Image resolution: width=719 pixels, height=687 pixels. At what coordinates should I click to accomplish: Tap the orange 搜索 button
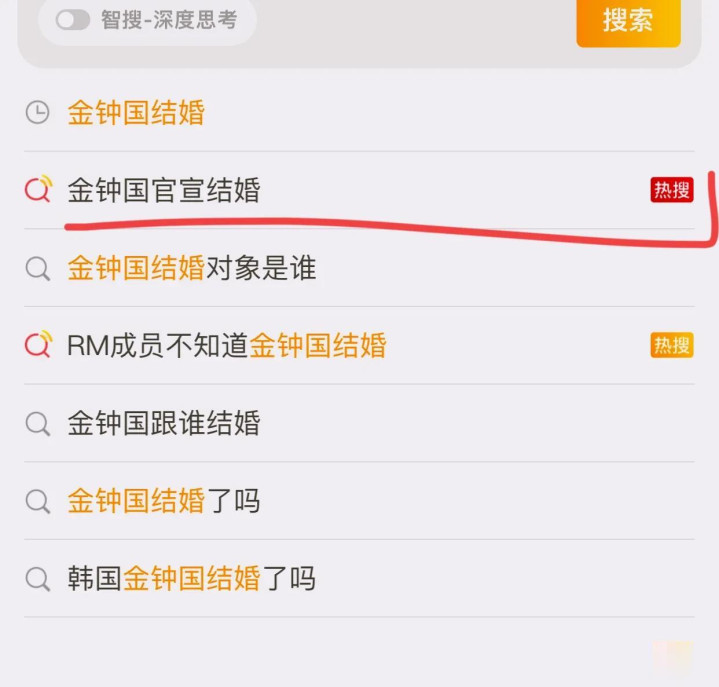point(628,21)
